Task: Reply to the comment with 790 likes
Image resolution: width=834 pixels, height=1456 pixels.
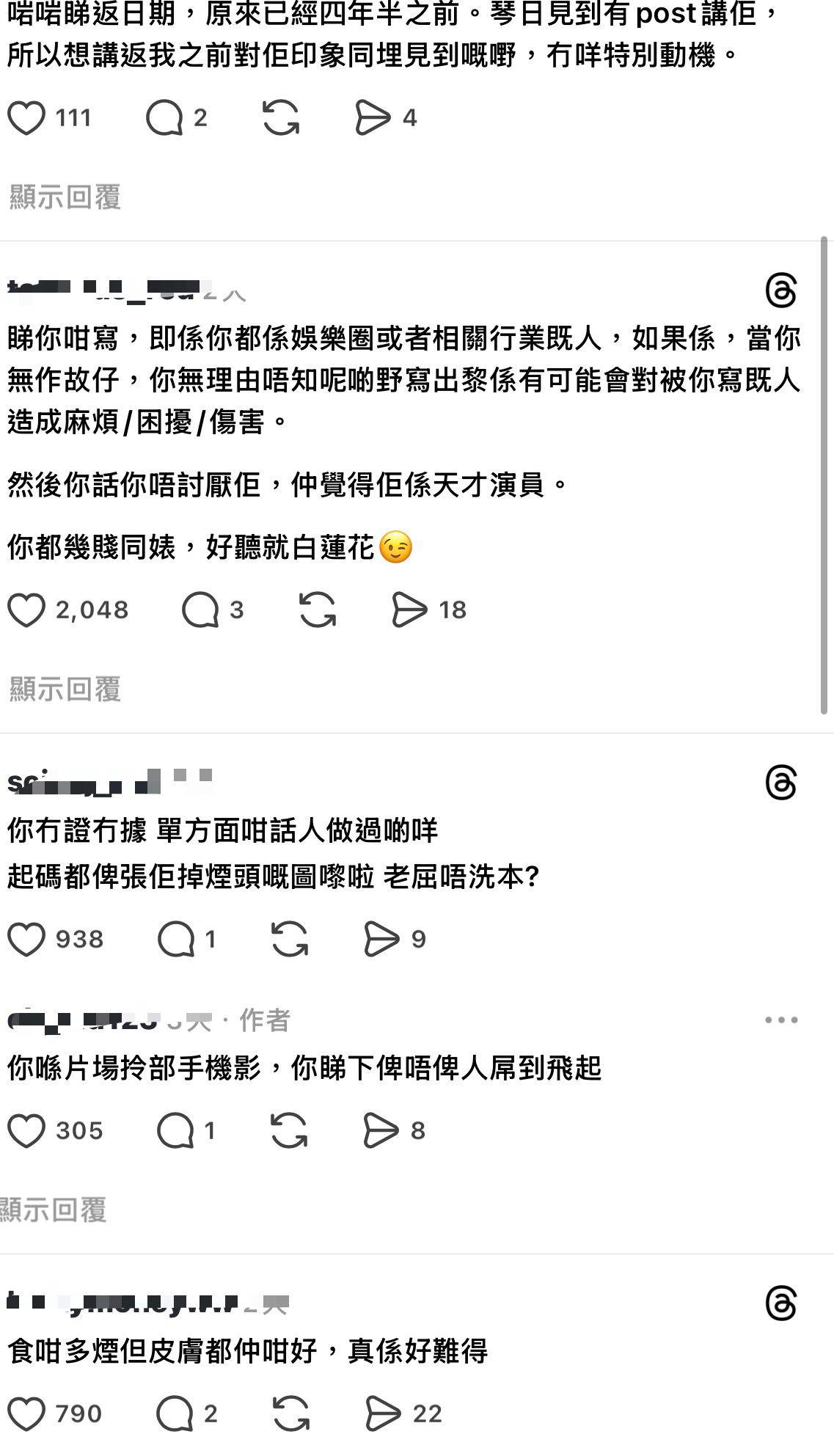Action: [175, 1414]
